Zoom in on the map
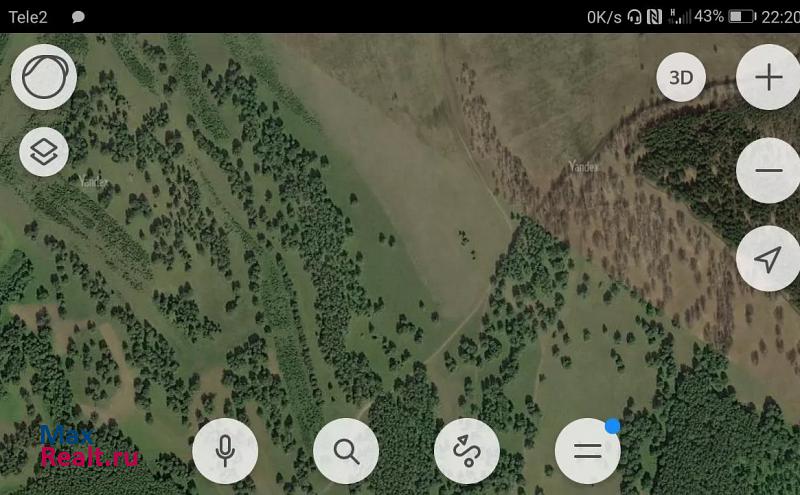Screen dimensions: 800x495 768,78
